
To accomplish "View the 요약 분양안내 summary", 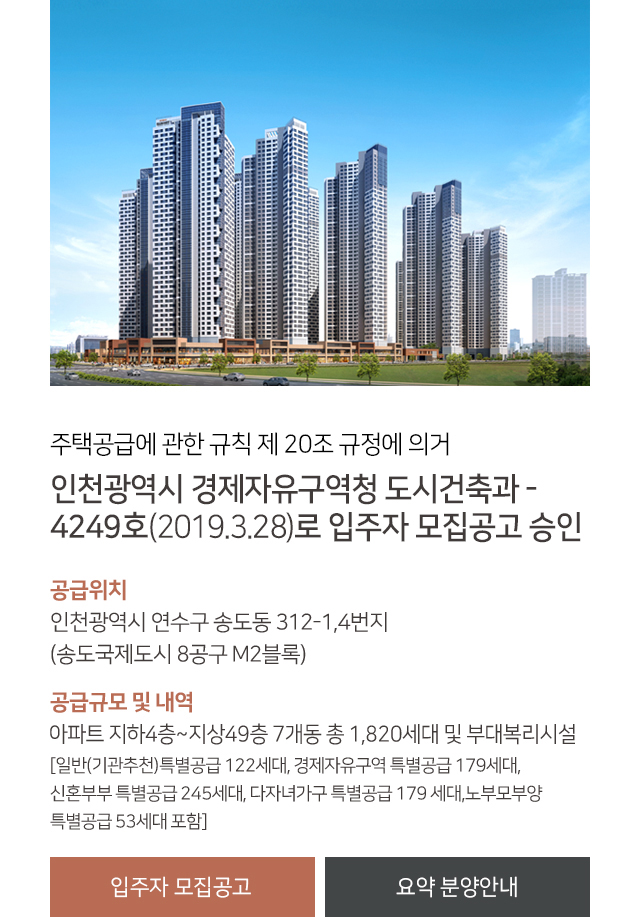I will (457, 886).
